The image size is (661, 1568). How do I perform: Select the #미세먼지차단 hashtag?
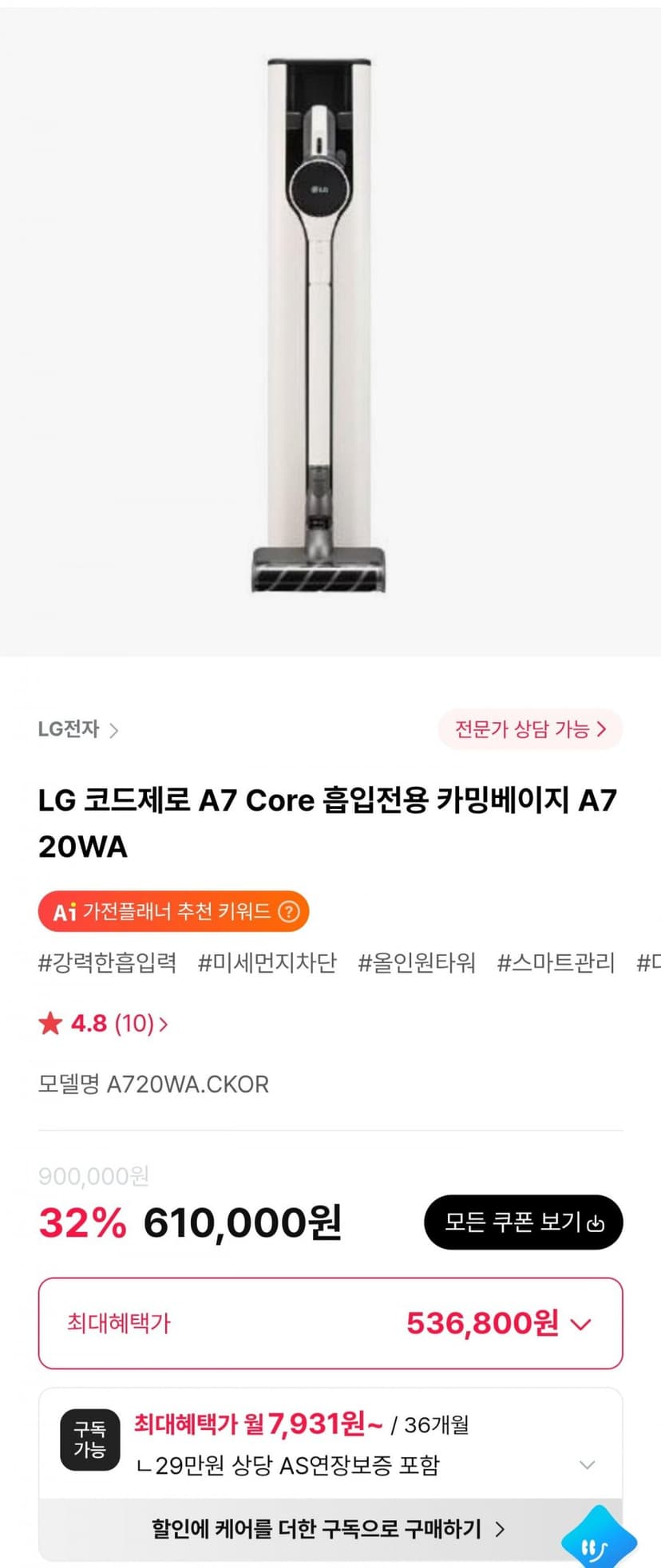pos(267,962)
